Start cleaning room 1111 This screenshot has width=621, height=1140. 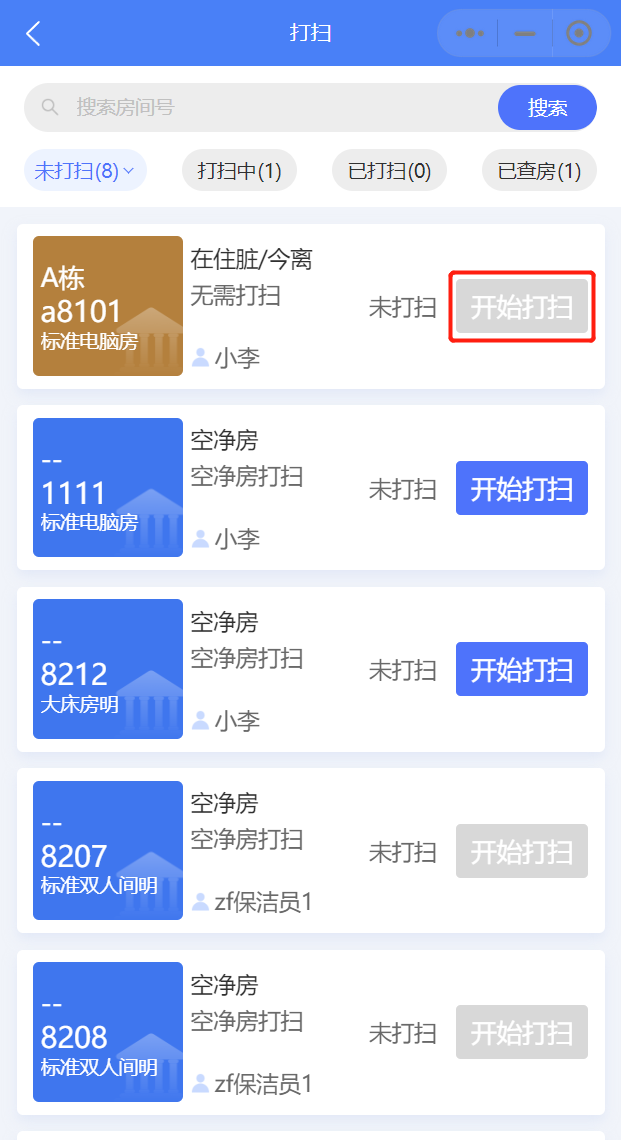[x=522, y=488]
